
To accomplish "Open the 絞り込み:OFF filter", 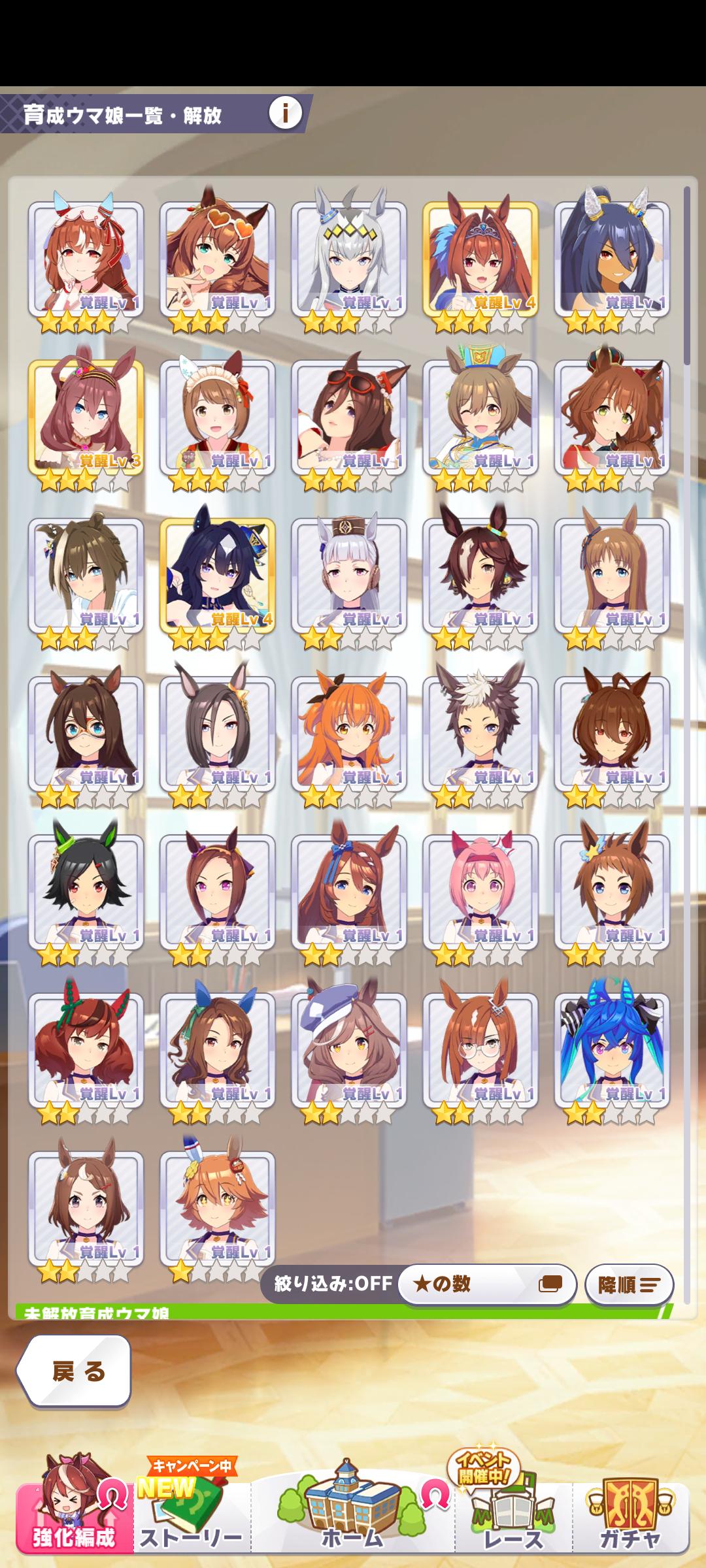I will pyautogui.click(x=333, y=1284).
